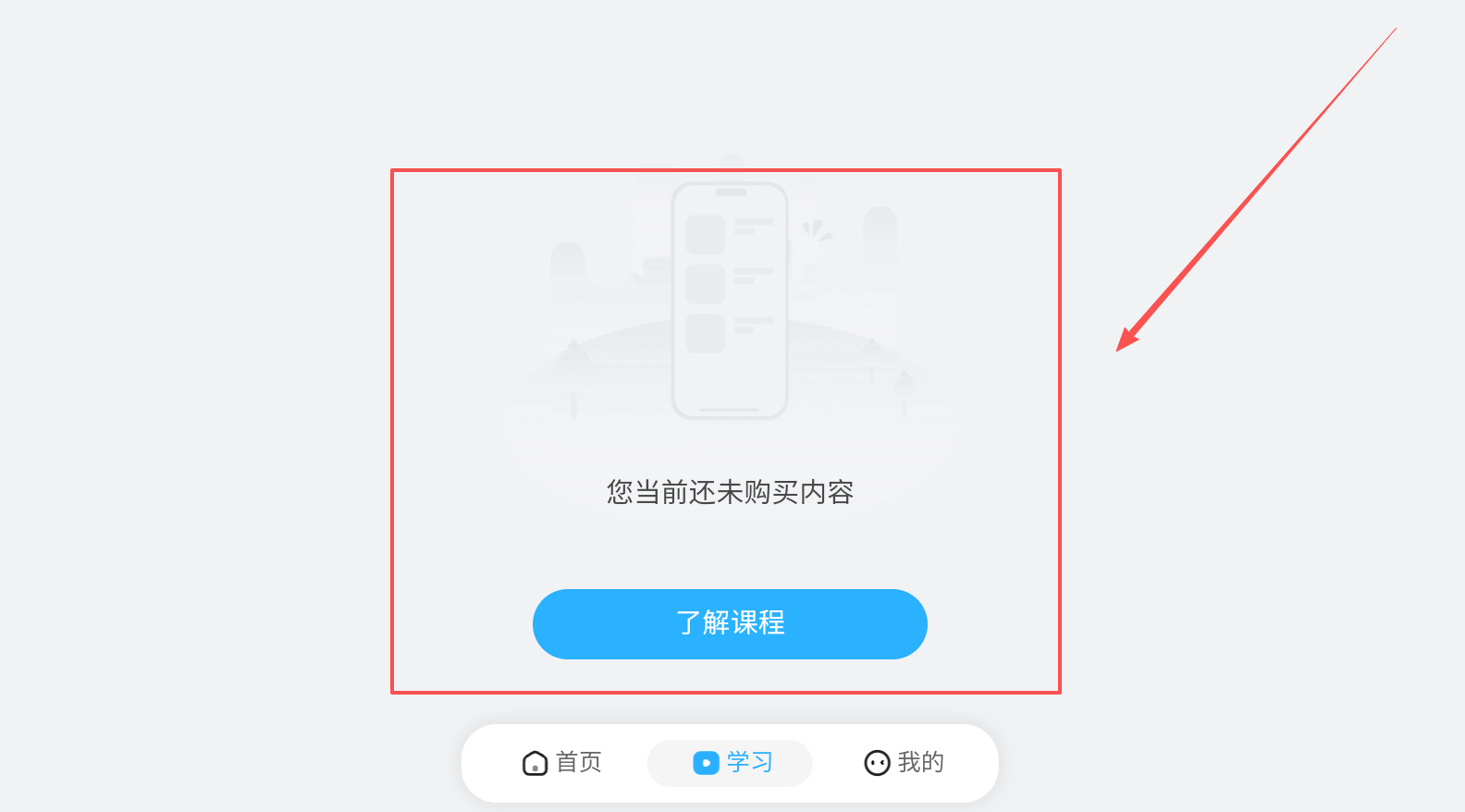Switch to the 首页 tab
Viewport: 1465px width, 812px height.
[x=562, y=762]
